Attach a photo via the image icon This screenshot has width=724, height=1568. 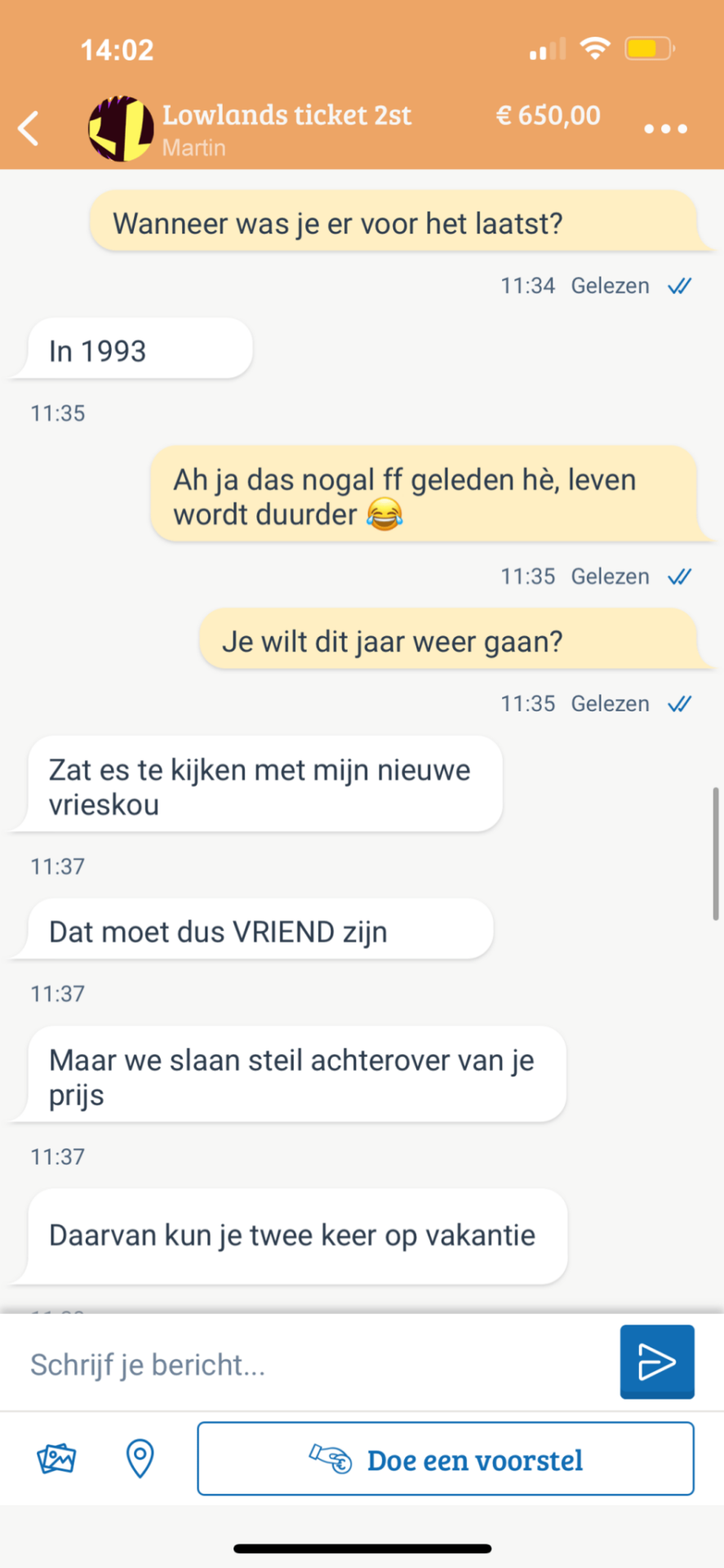click(56, 1459)
